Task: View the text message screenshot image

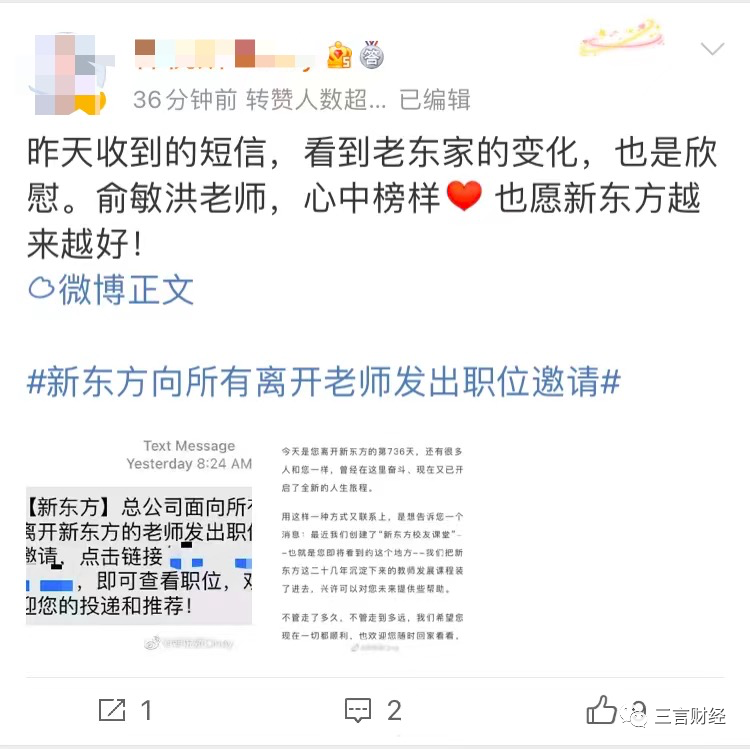Action: pos(139,541)
